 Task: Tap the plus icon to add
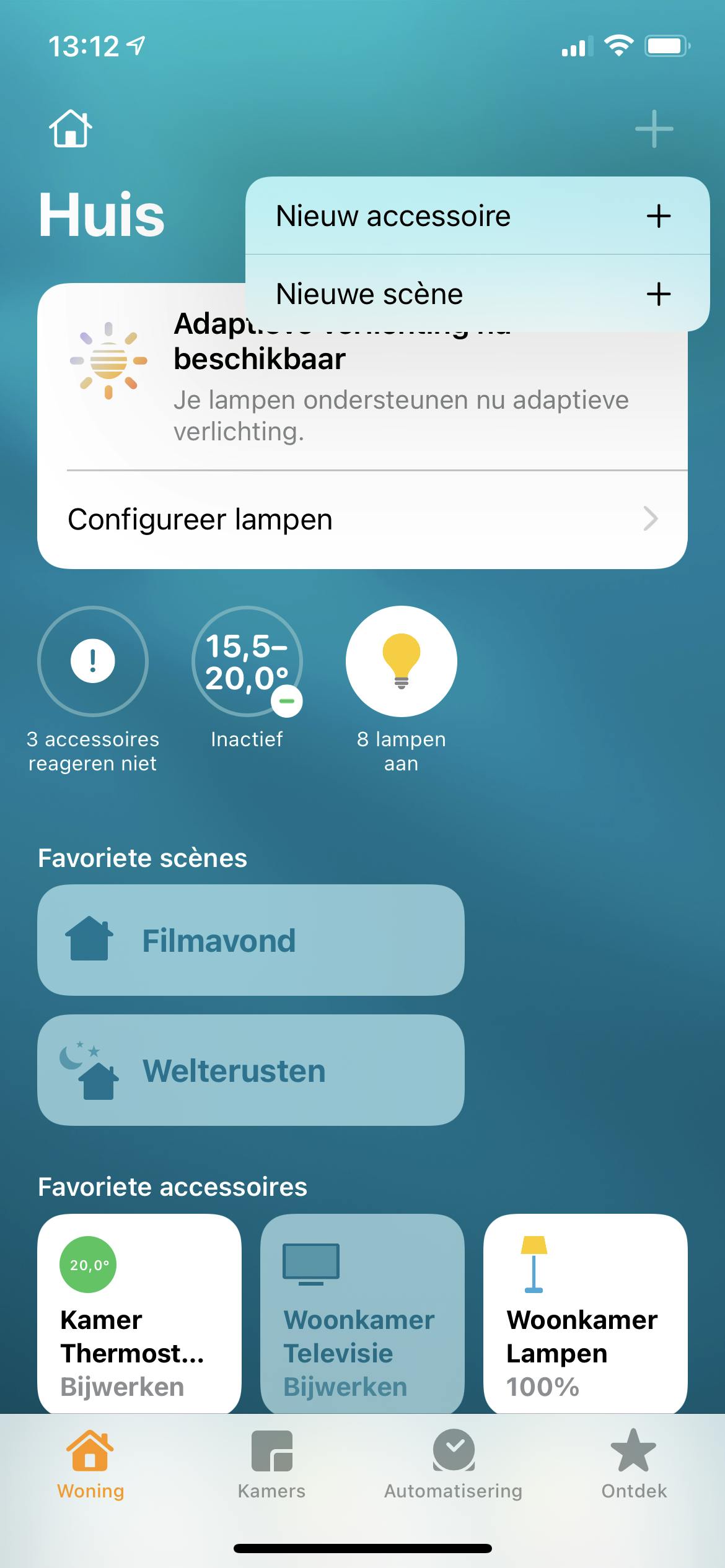coord(654,129)
